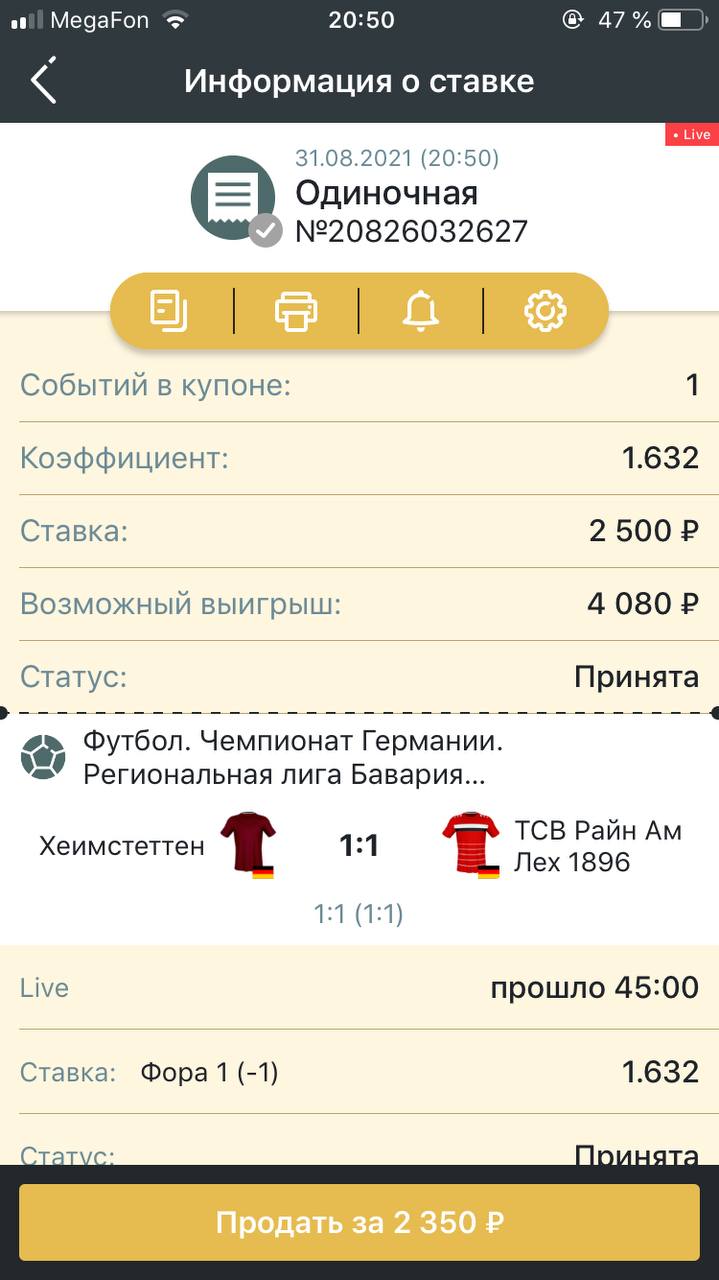Screen dimensions: 719x1280
Task: Print the bet coupon
Action: coord(296,311)
